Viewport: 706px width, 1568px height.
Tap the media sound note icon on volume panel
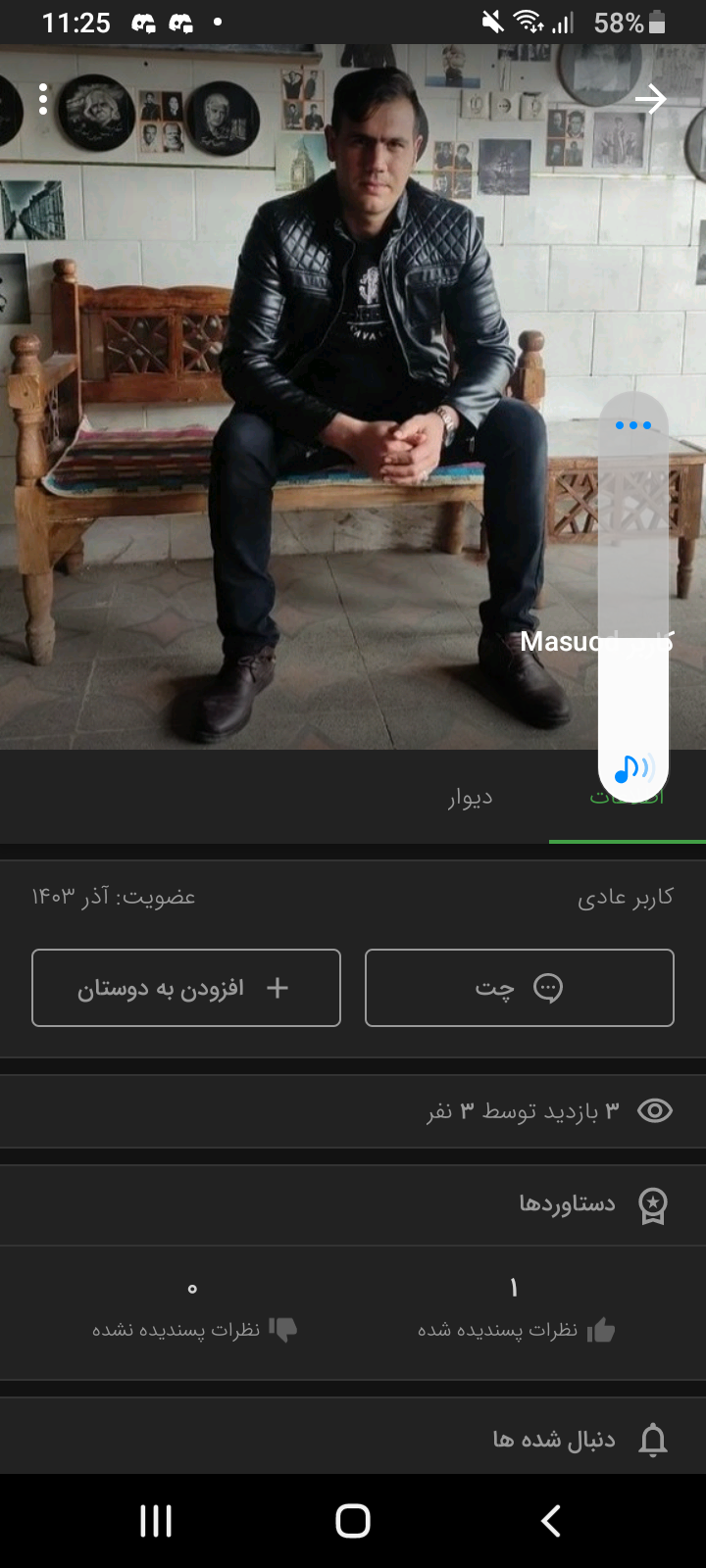click(633, 769)
